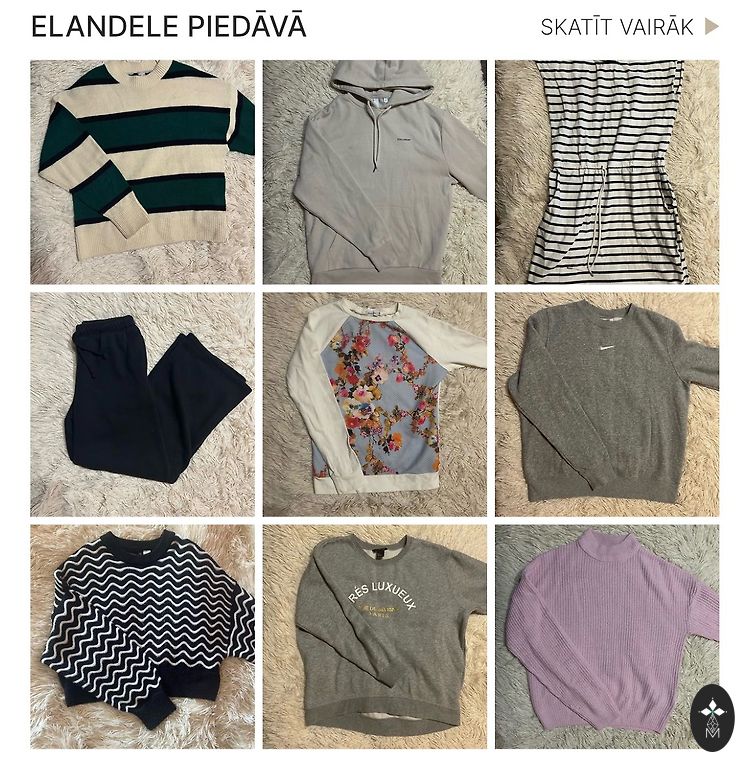Open the green and cream striped sweater
The image size is (751, 768).
coord(142,172)
